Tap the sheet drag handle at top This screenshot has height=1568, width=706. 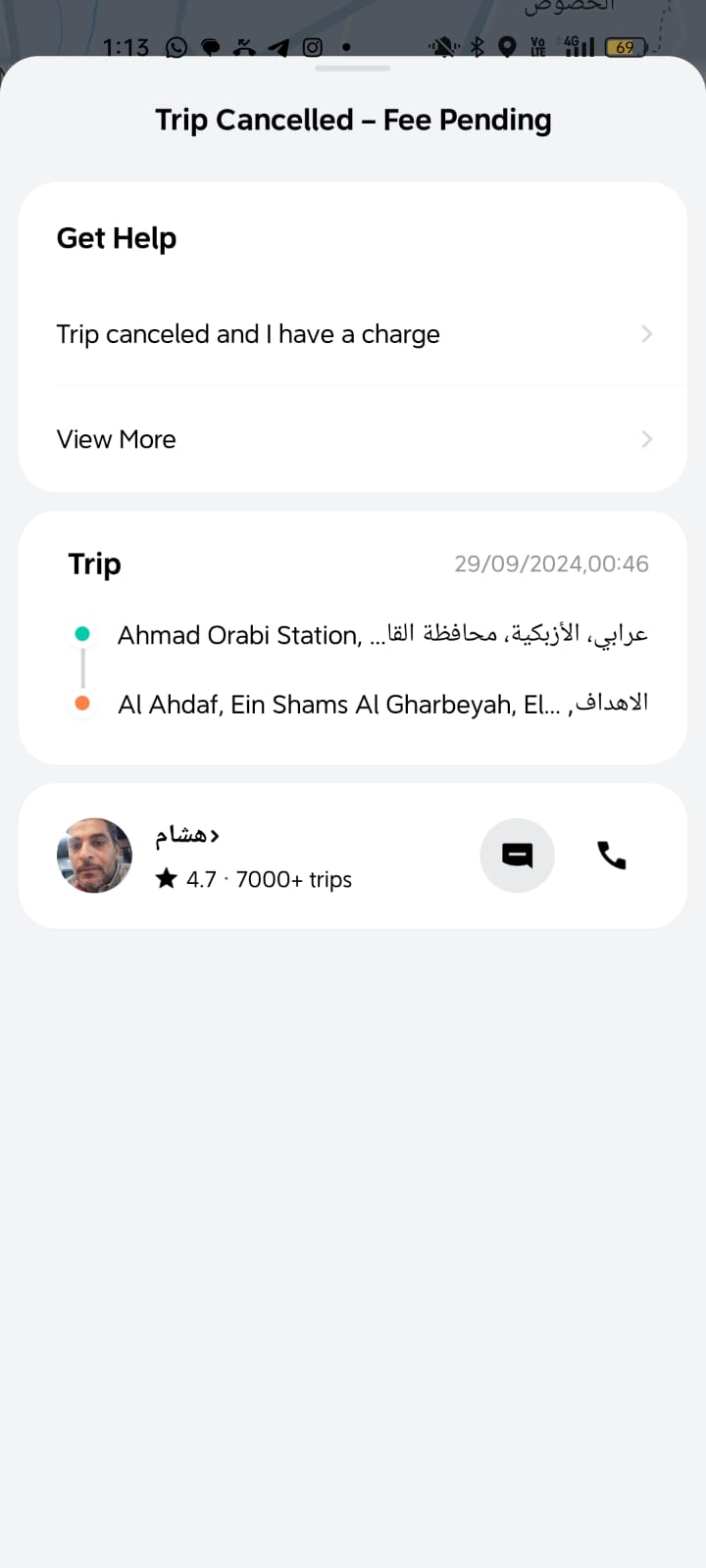[x=353, y=69]
